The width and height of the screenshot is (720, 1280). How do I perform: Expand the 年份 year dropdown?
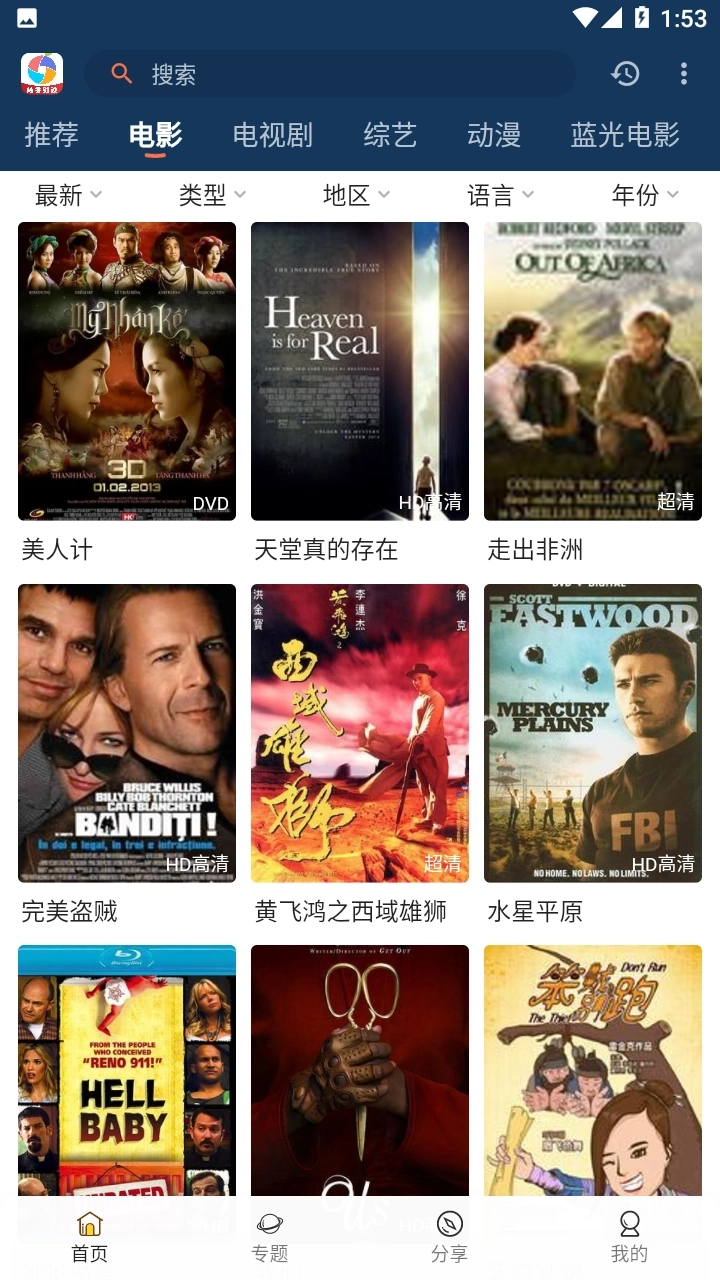point(645,196)
